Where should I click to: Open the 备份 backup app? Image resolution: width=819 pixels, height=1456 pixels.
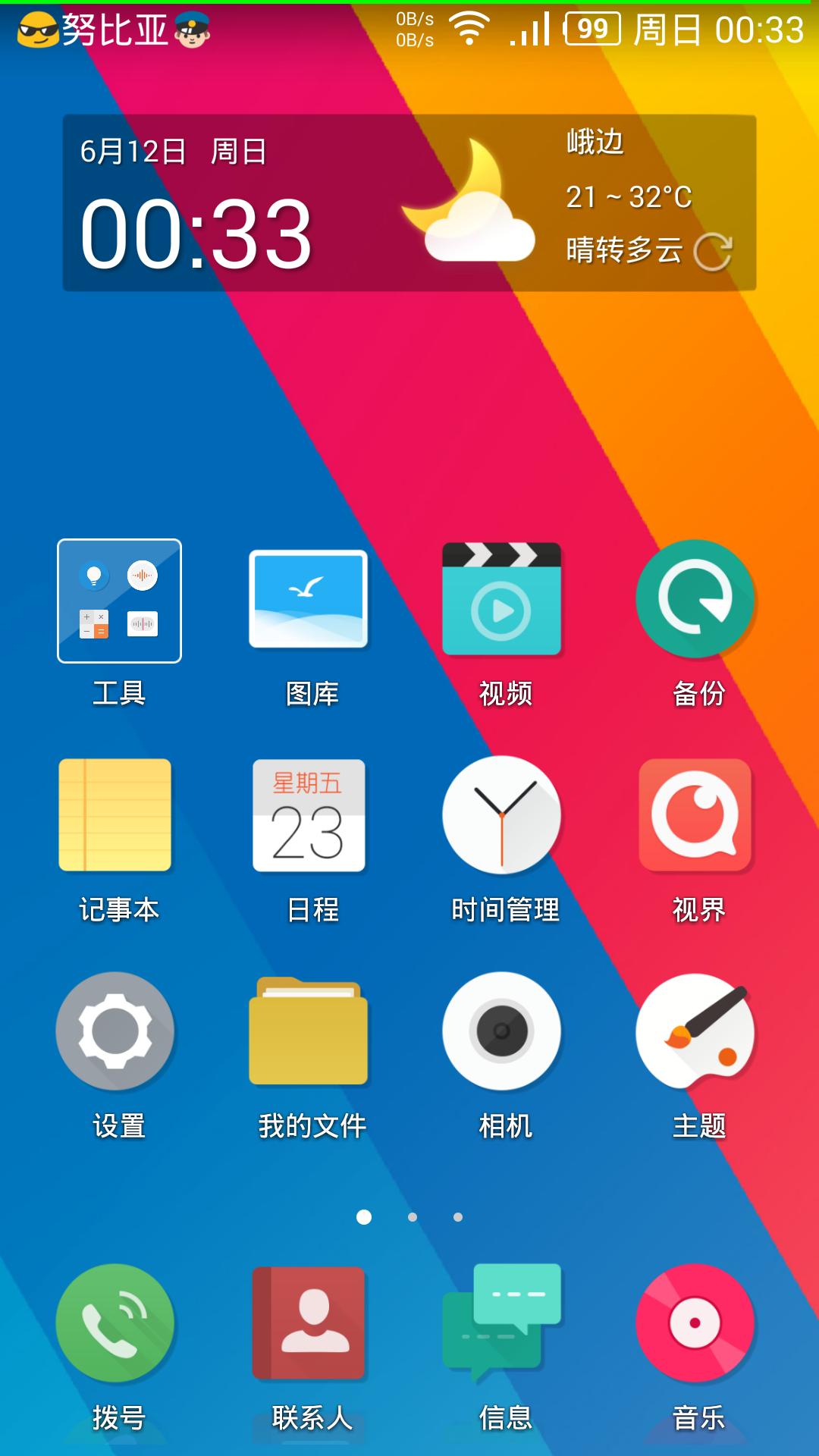point(695,599)
